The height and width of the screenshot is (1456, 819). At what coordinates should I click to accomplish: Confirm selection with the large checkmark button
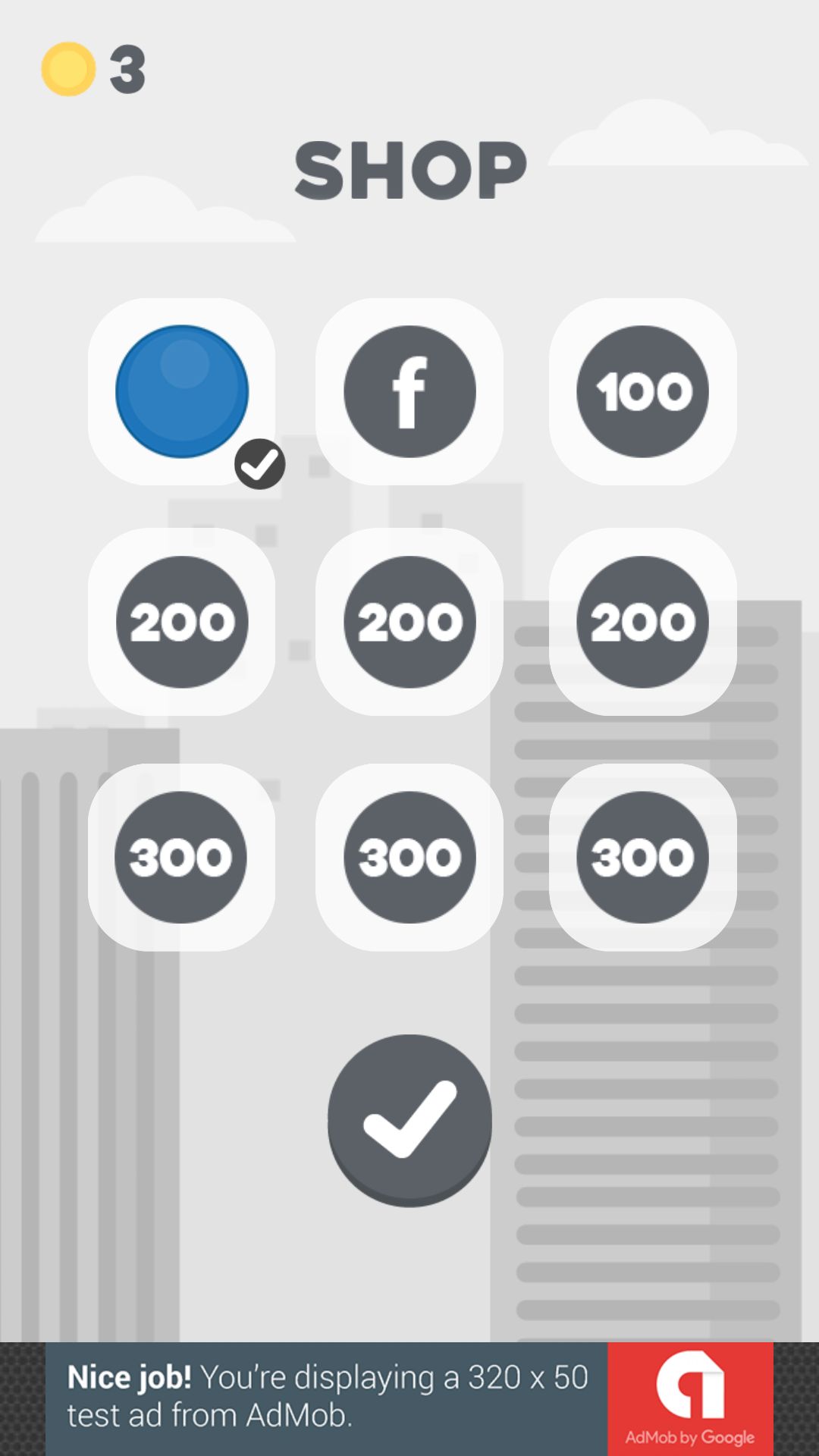(409, 1119)
